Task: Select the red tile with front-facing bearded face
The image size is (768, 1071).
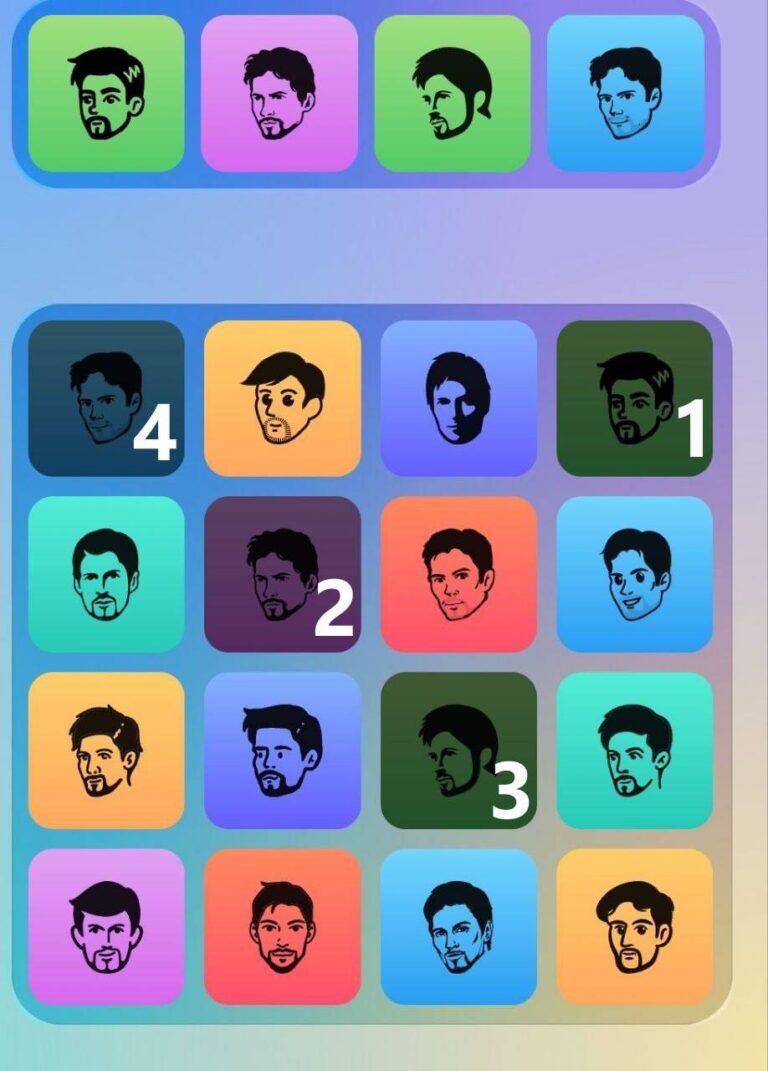Action: (282, 926)
